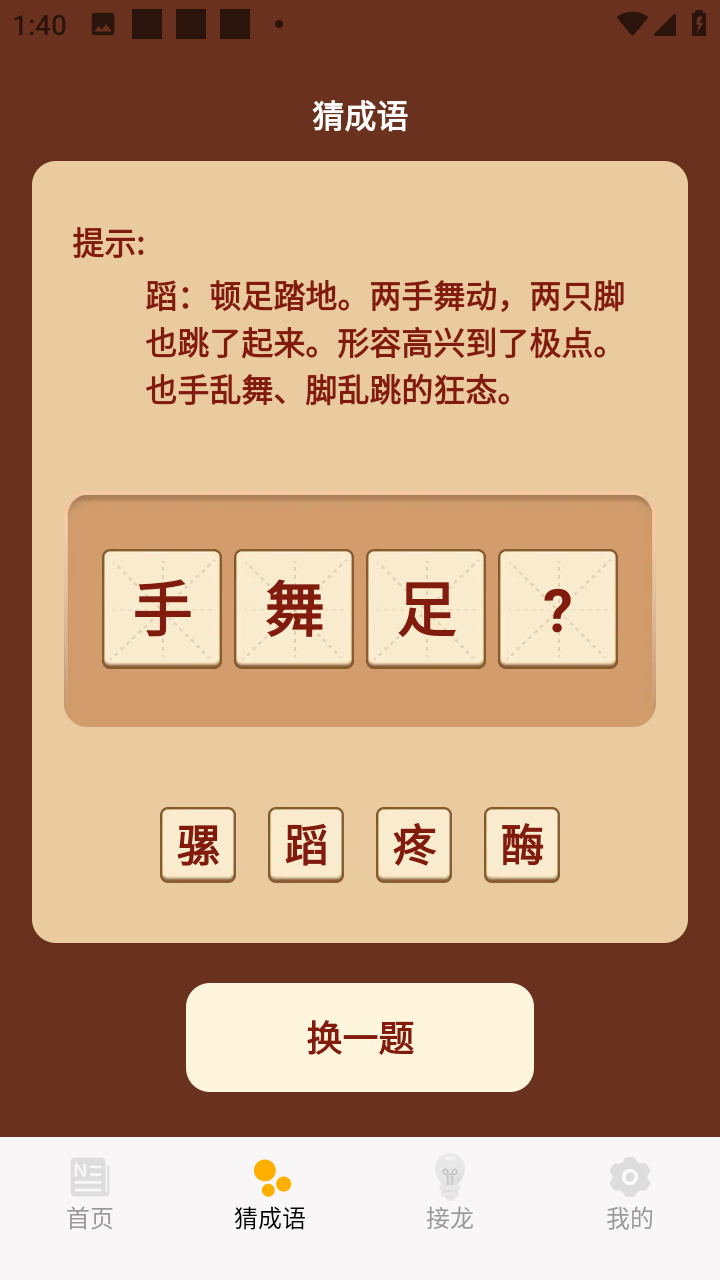
Task: Select the 猜成语 tab
Action: pos(270,1194)
